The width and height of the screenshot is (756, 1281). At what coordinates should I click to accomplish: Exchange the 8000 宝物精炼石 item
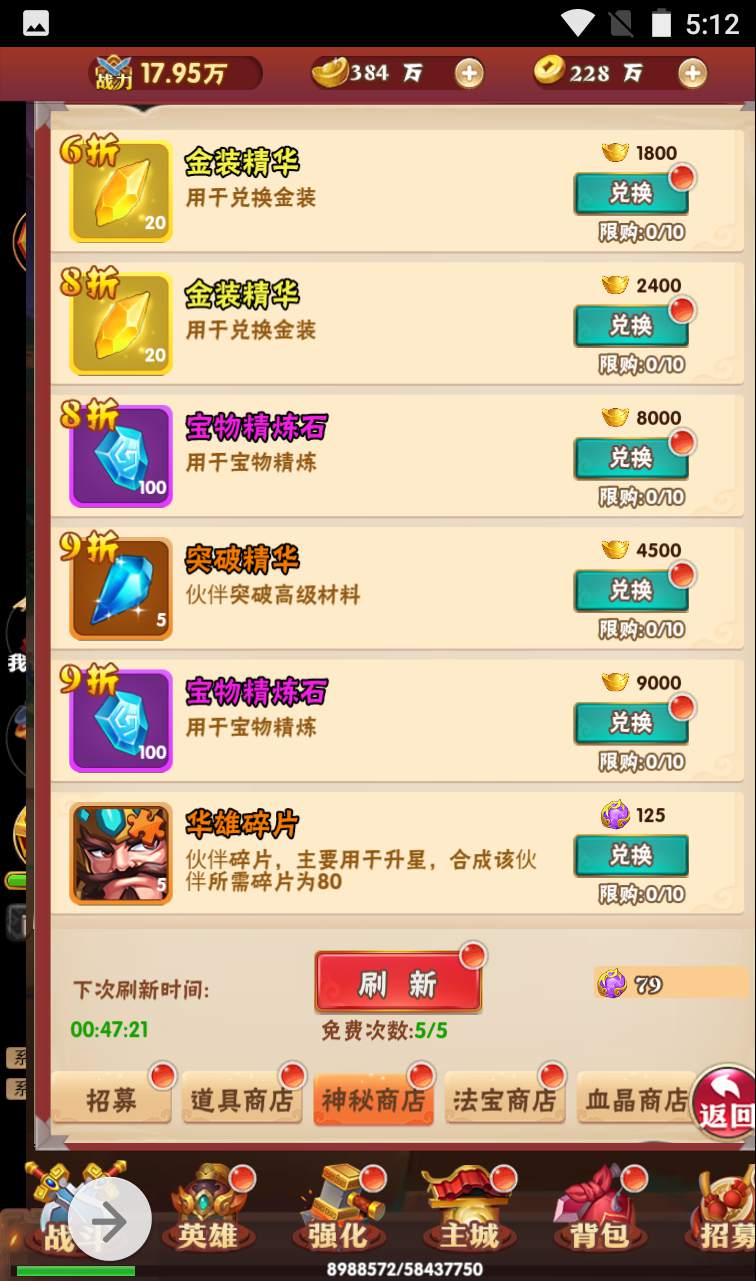tap(630, 458)
